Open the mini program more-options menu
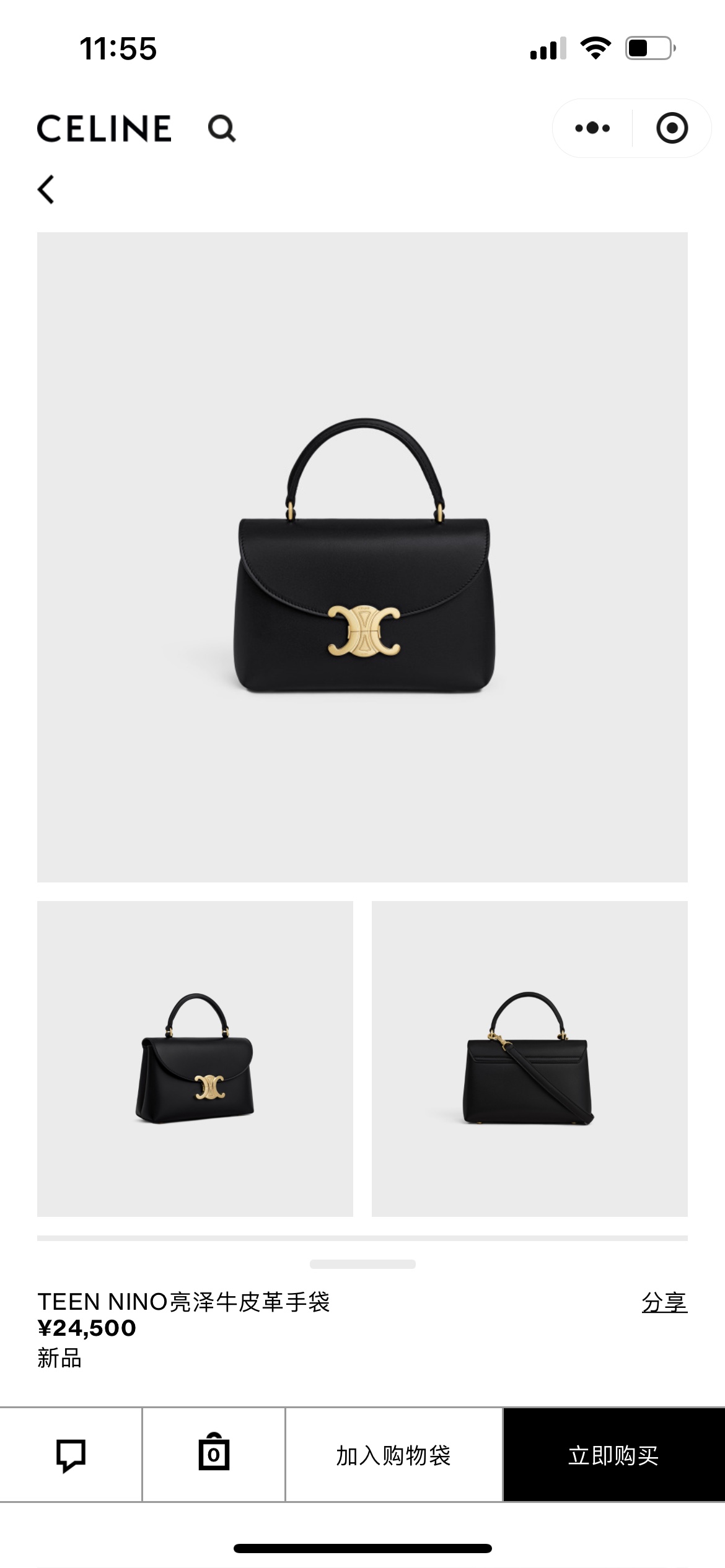 tap(592, 128)
